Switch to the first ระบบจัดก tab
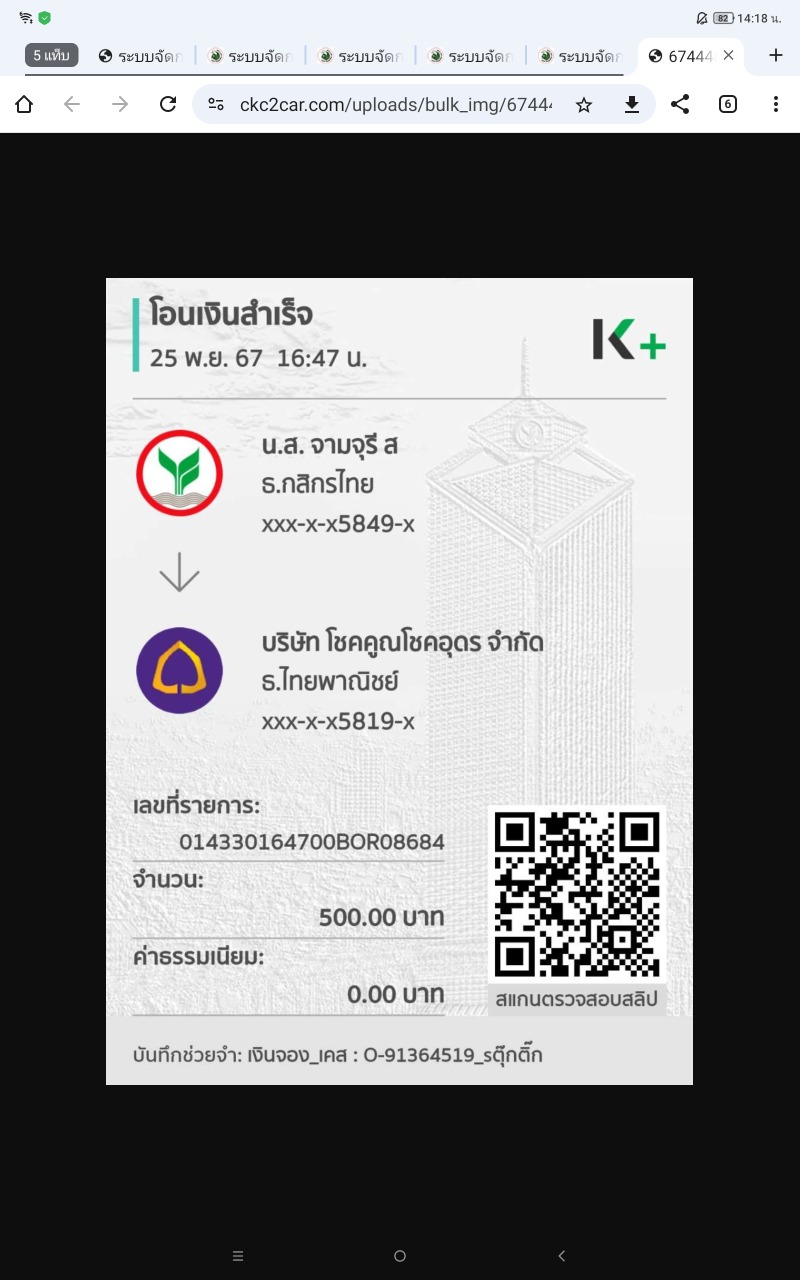Image resolution: width=800 pixels, height=1280 pixels. pyautogui.click(x=140, y=56)
